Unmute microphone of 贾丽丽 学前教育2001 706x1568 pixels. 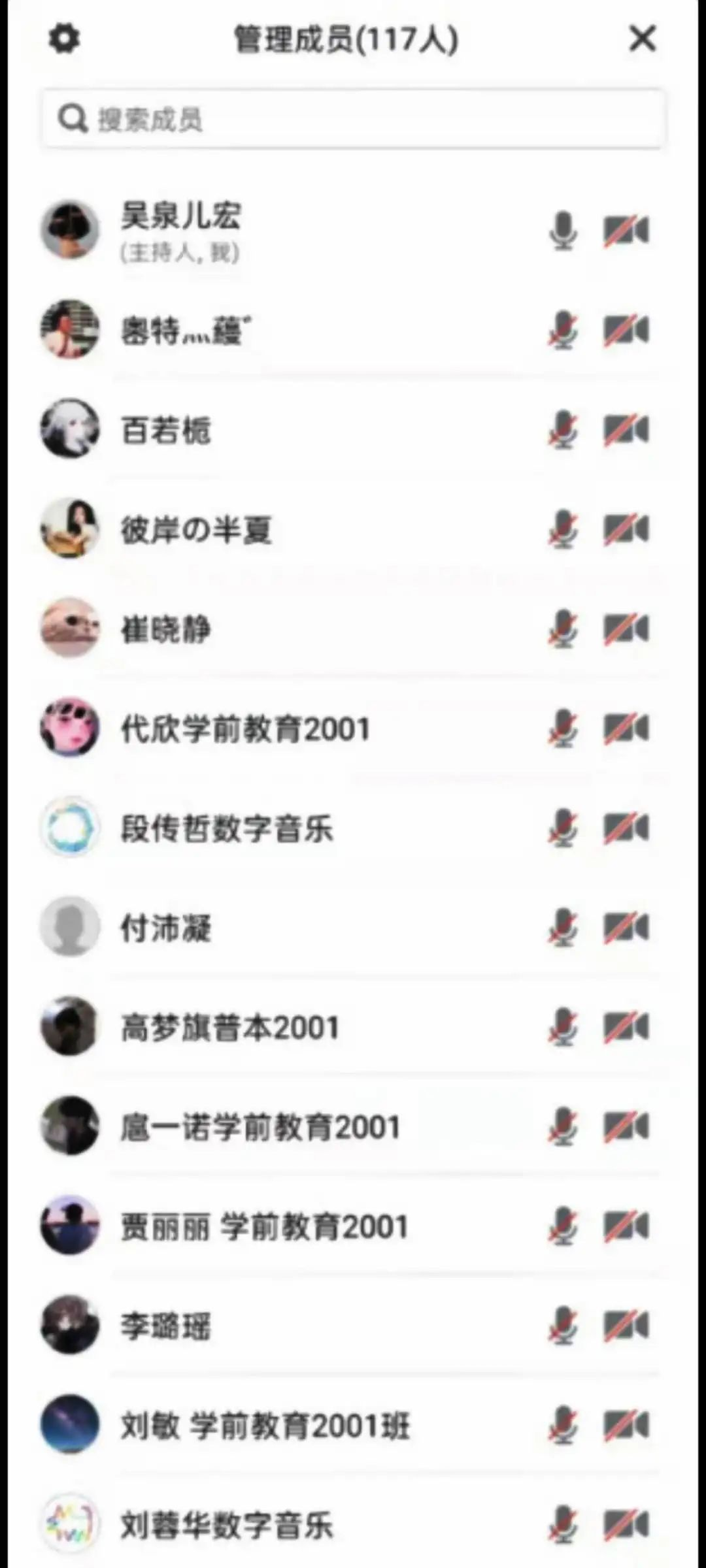tap(563, 1226)
